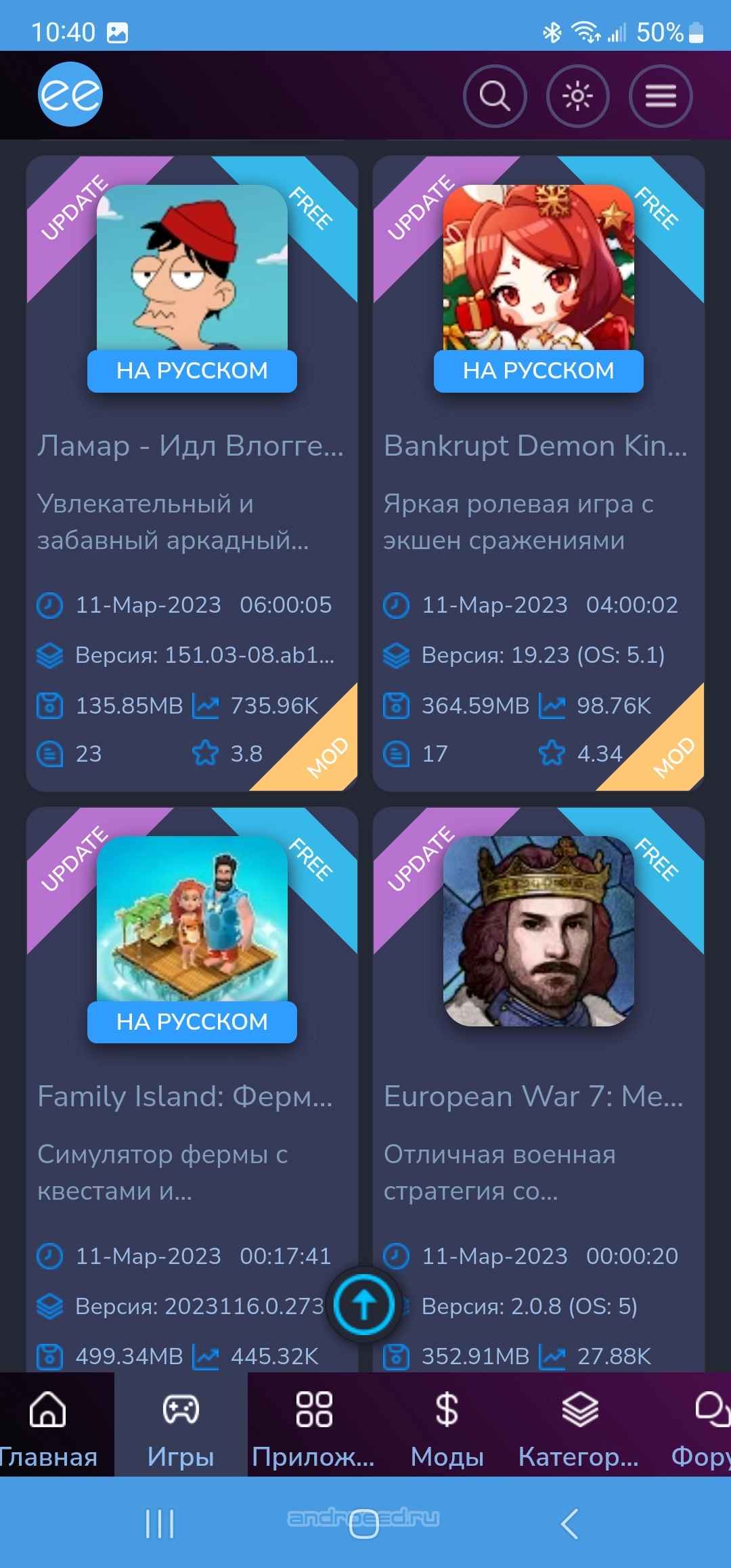Switch to the Приложения tab

tap(313, 1424)
